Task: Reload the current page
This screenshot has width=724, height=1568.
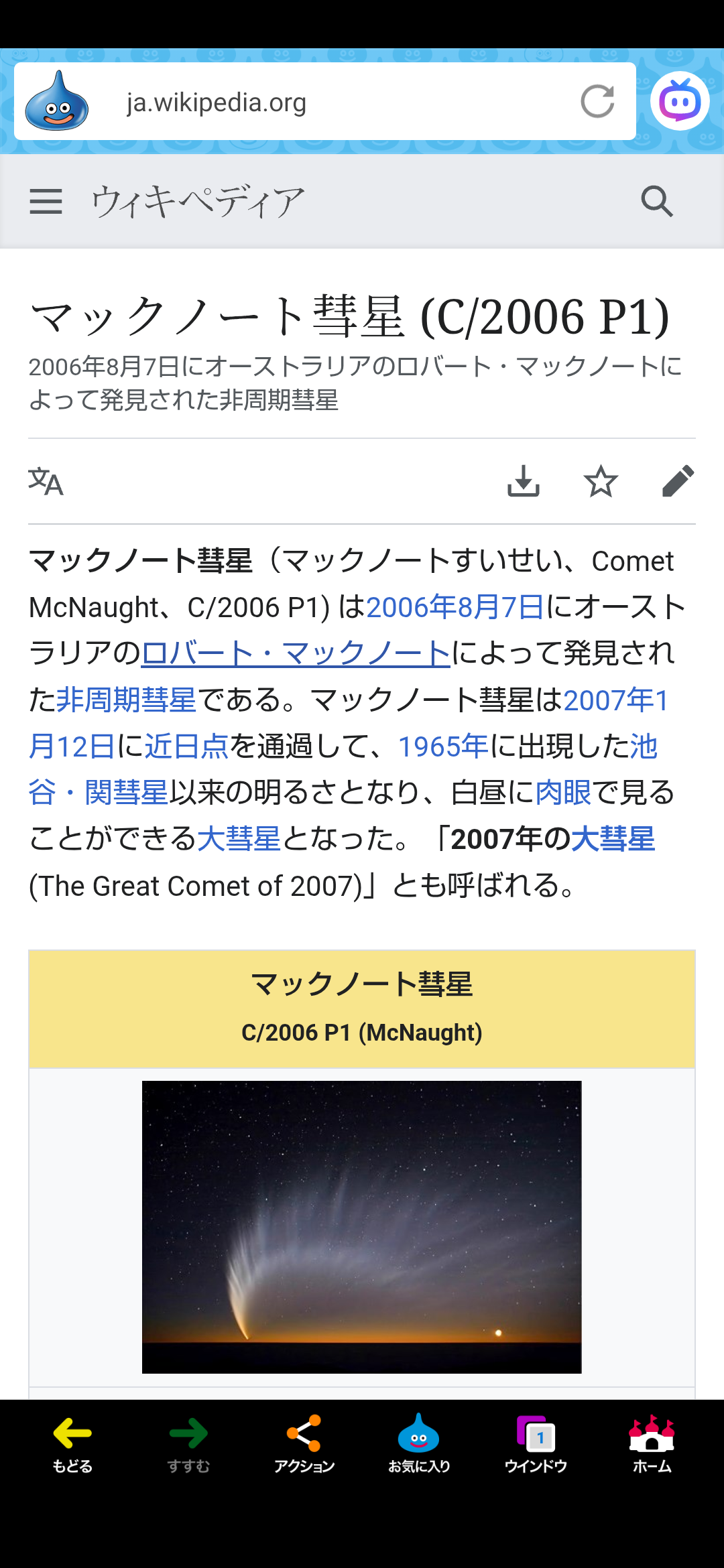Action: tap(597, 102)
